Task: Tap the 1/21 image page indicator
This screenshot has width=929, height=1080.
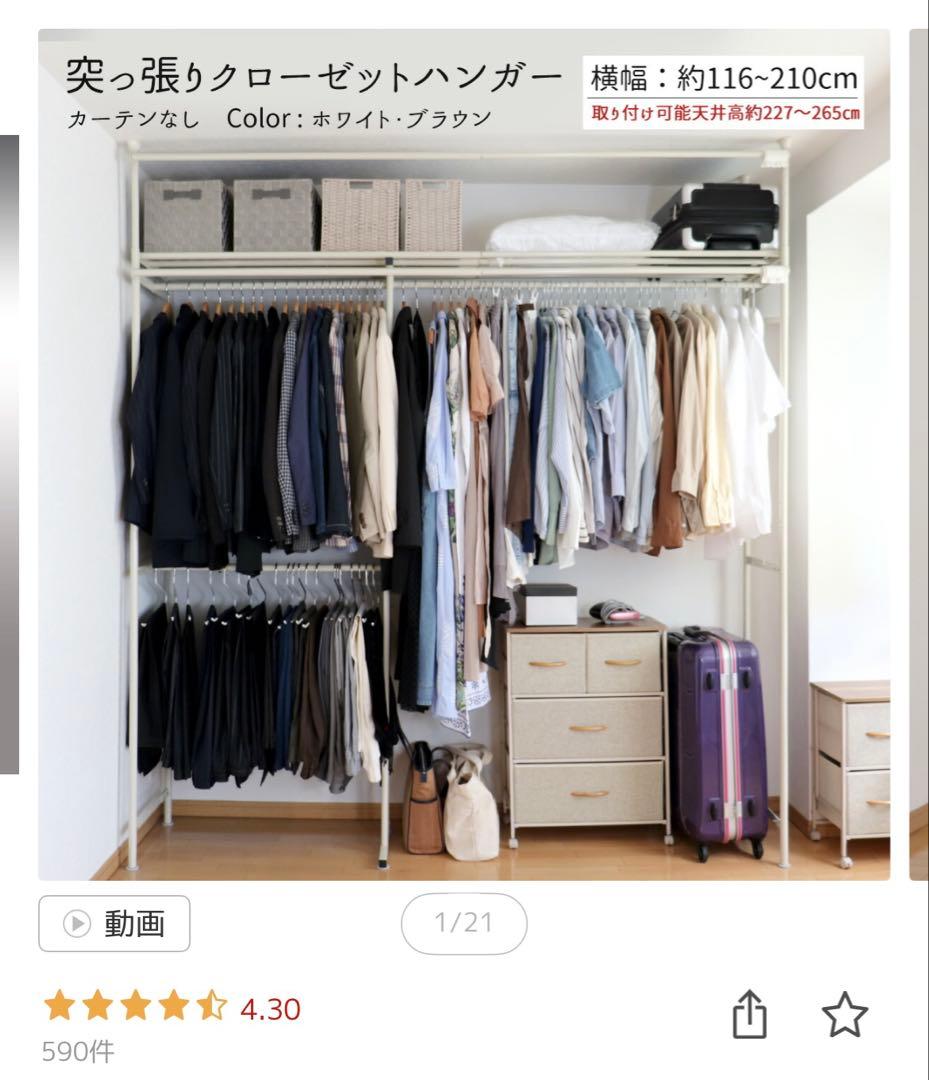Action: tap(464, 923)
